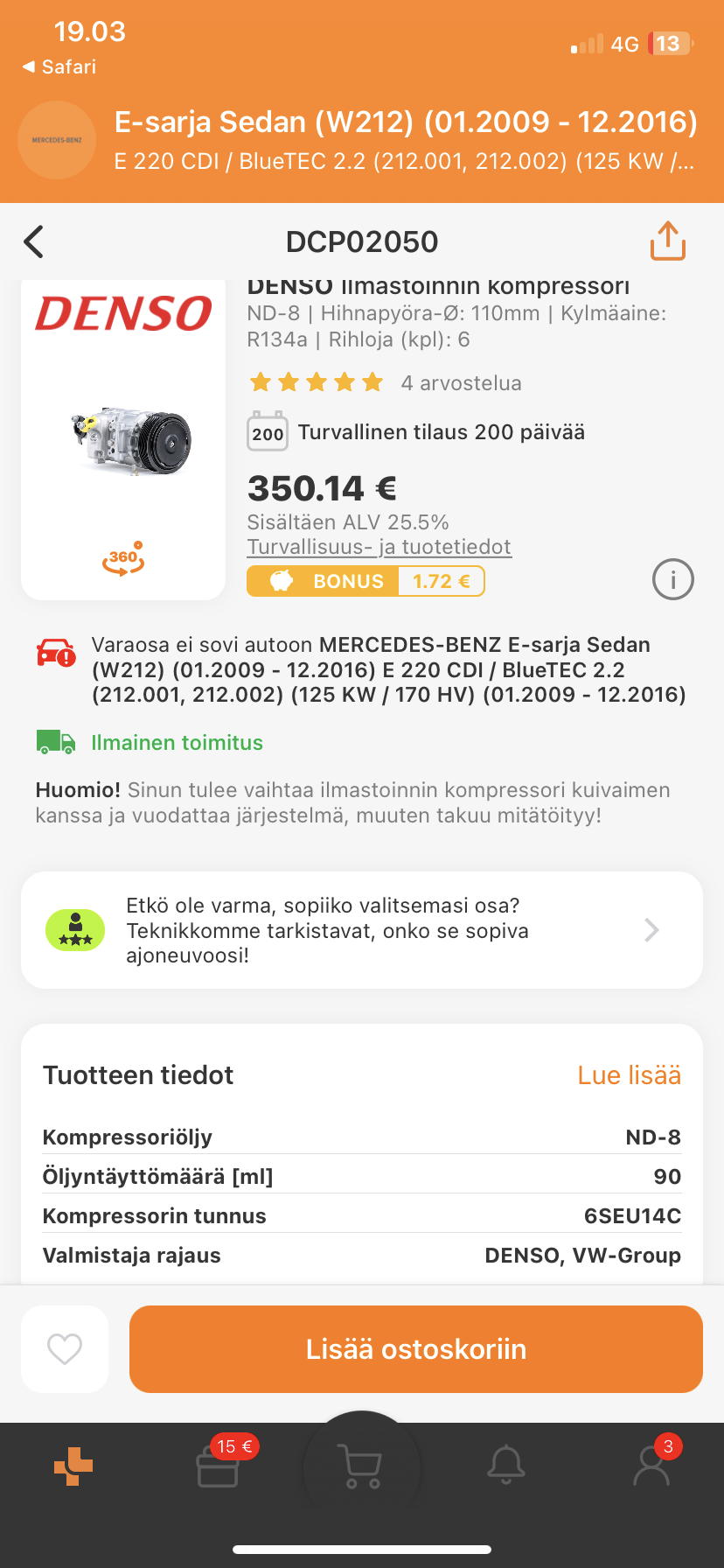Show info via the circled i icon
The image size is (724, 1568).
coord(672,579)
